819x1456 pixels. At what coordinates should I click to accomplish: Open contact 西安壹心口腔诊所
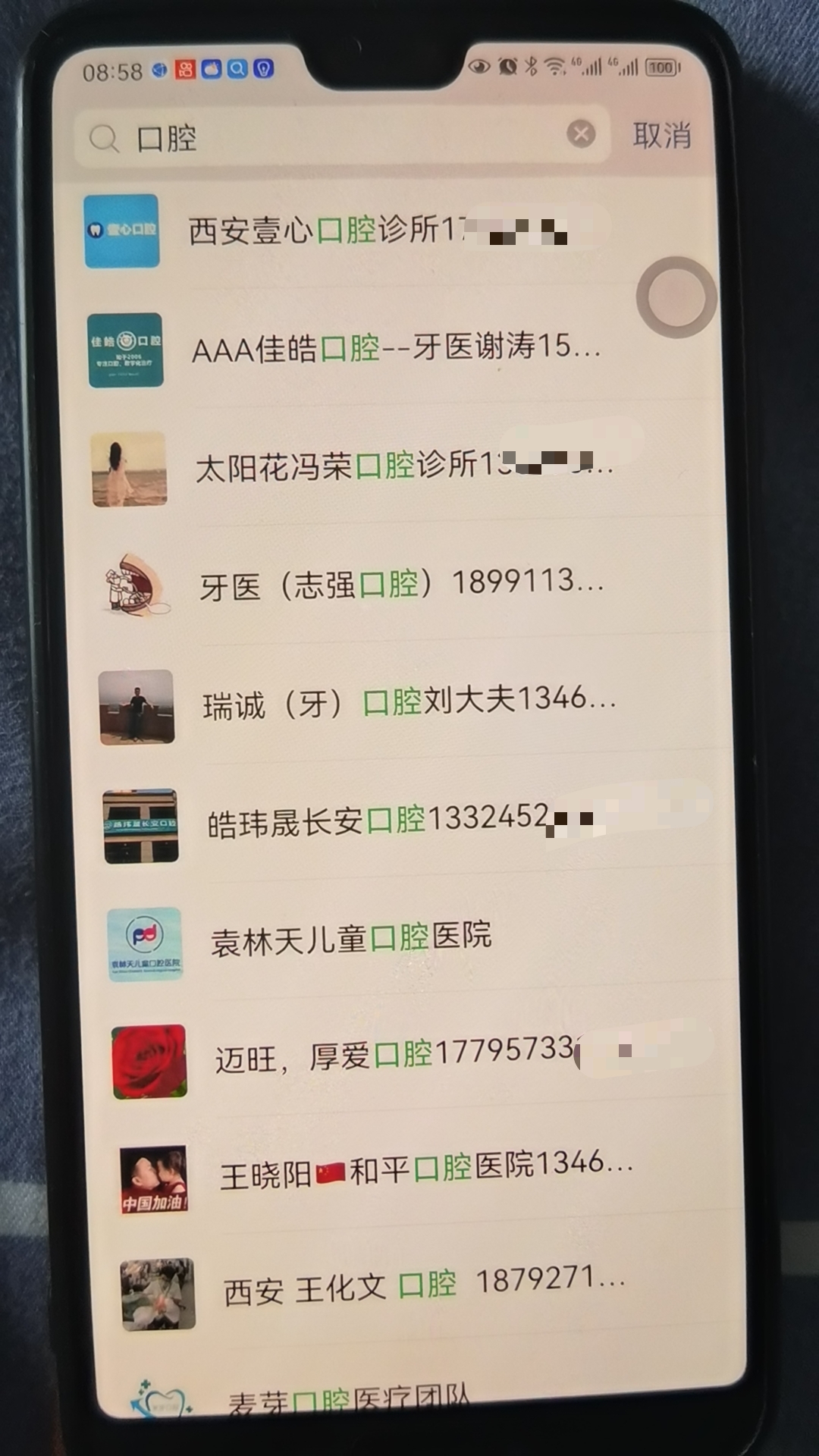coord(379,231)
